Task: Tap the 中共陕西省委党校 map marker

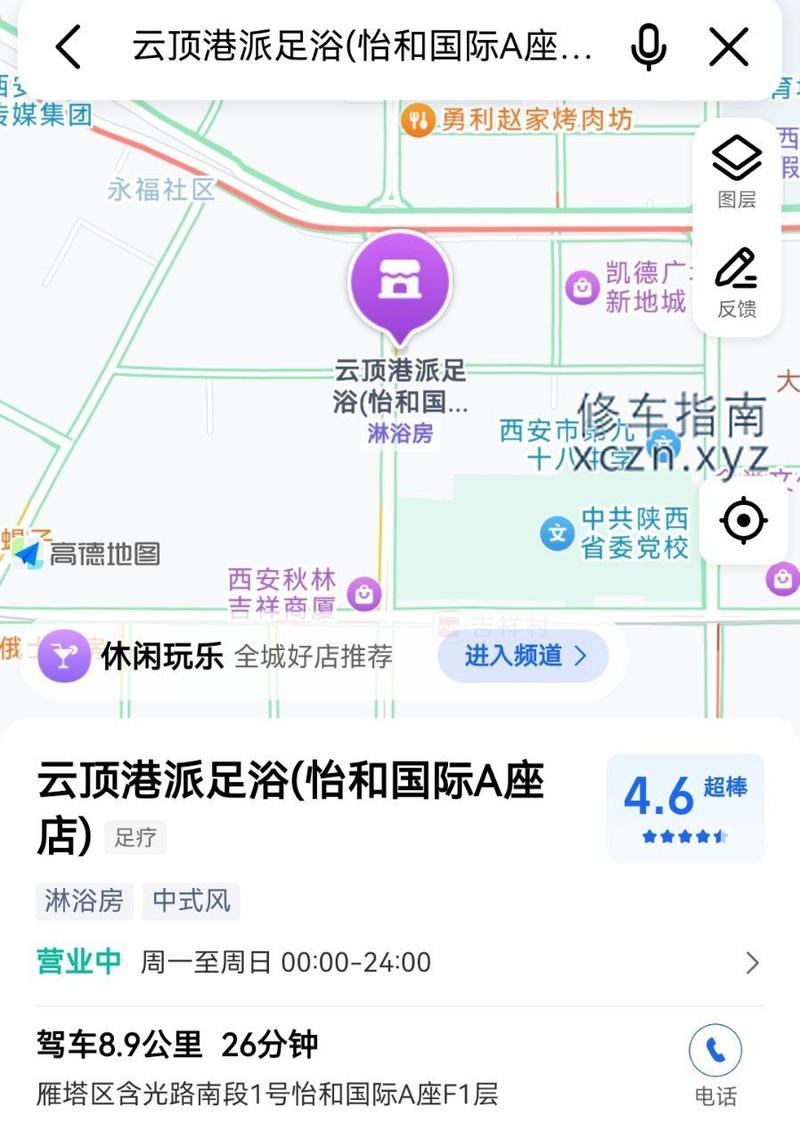Action: (557, 533)
